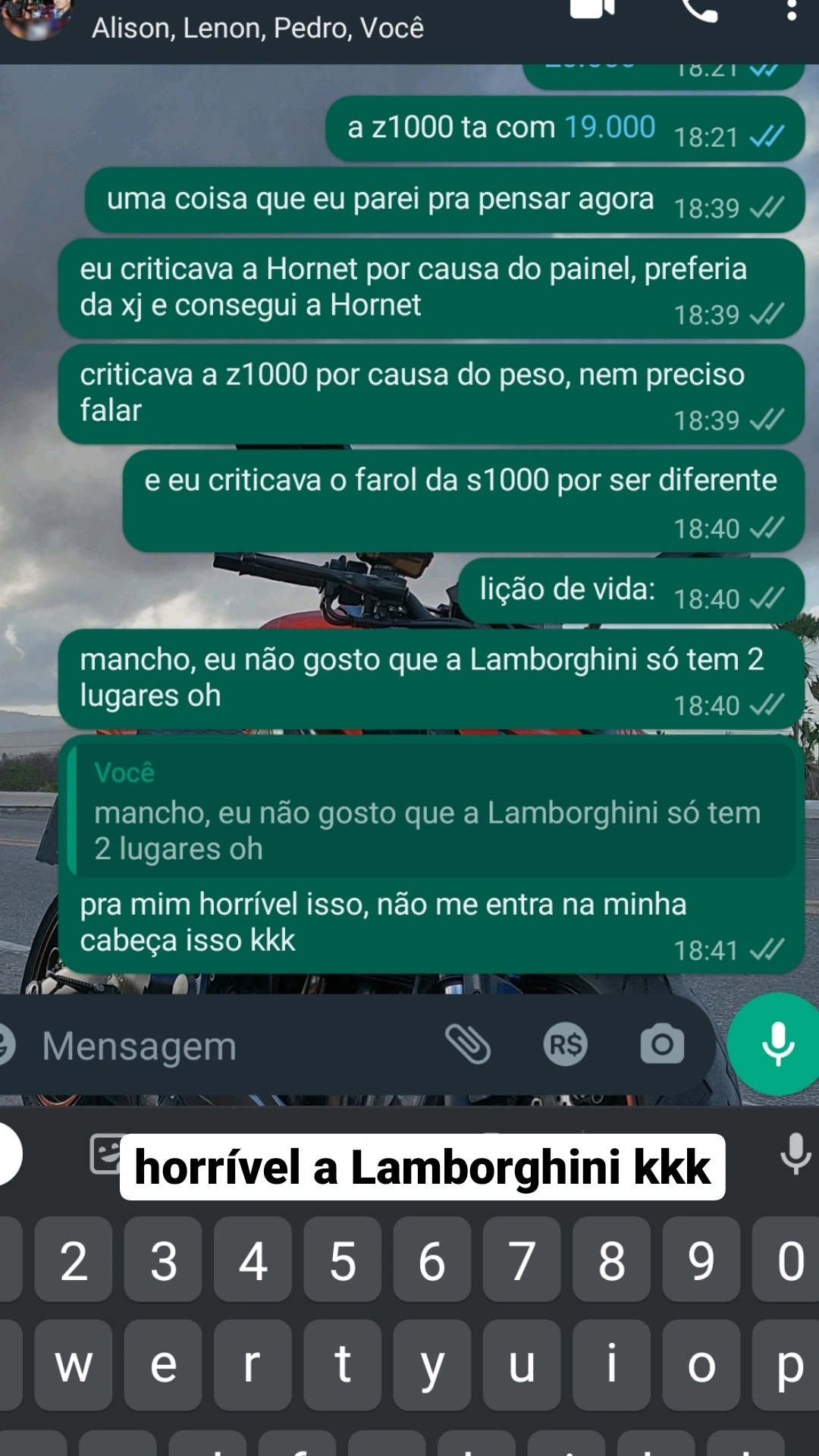The image size is (819, 1456).
Task: Start a voice call with the group
Action: point(699,11)
